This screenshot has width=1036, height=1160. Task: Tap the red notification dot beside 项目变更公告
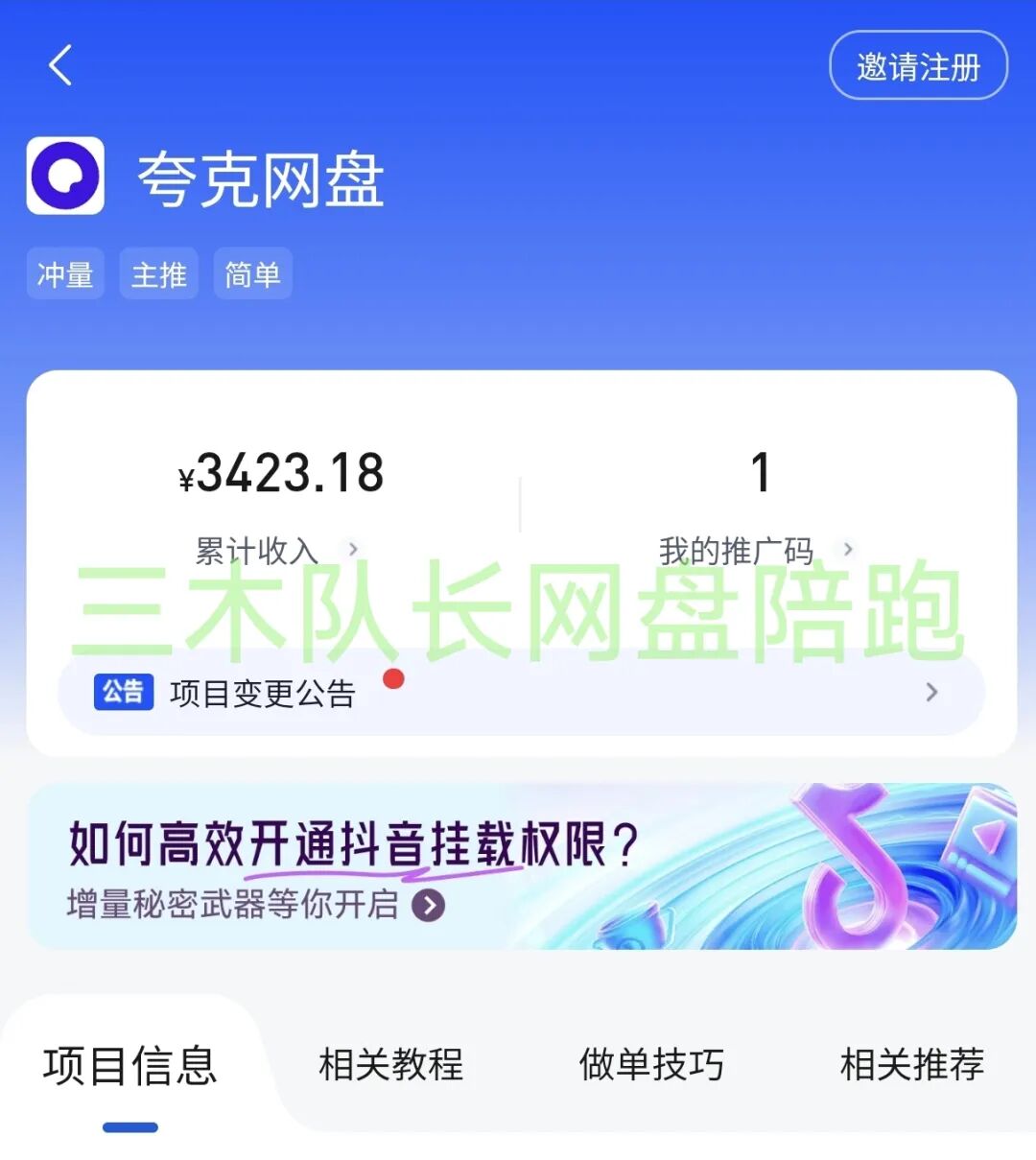(393, 679)
